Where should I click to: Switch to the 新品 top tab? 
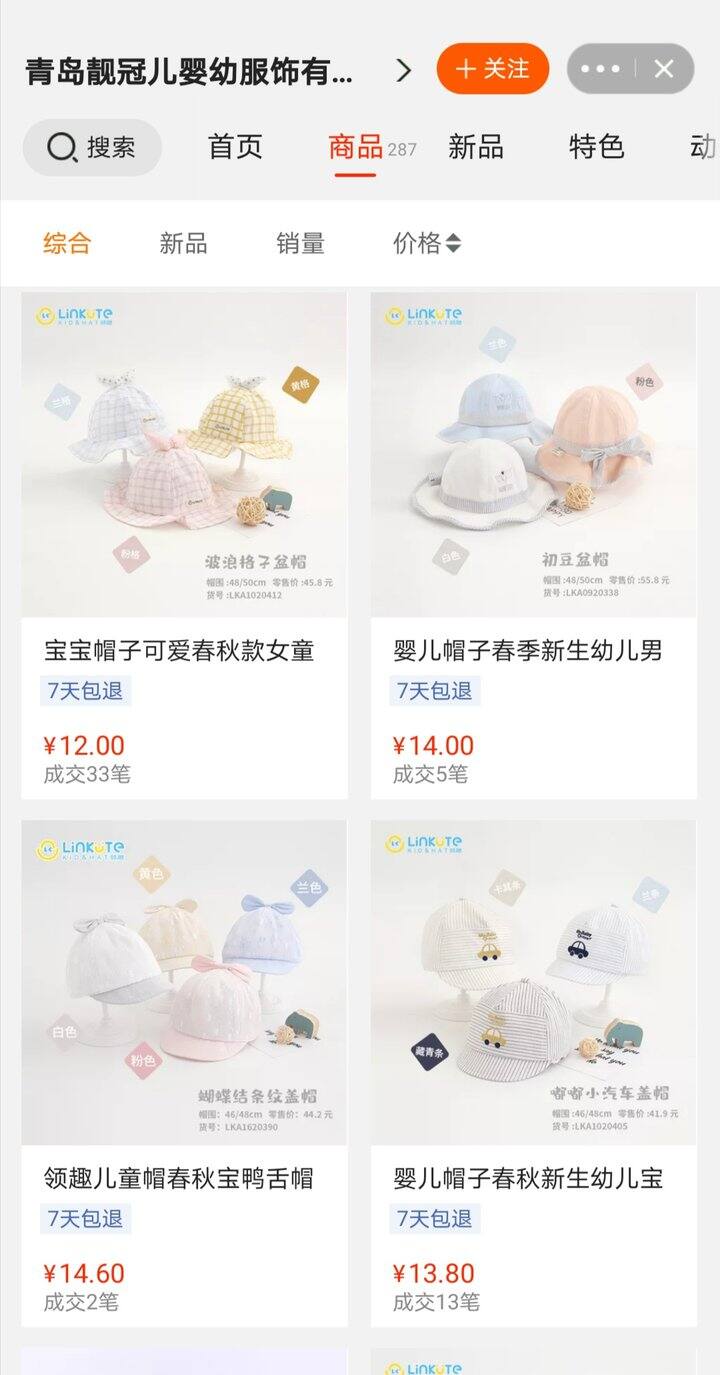coord(476,147)
